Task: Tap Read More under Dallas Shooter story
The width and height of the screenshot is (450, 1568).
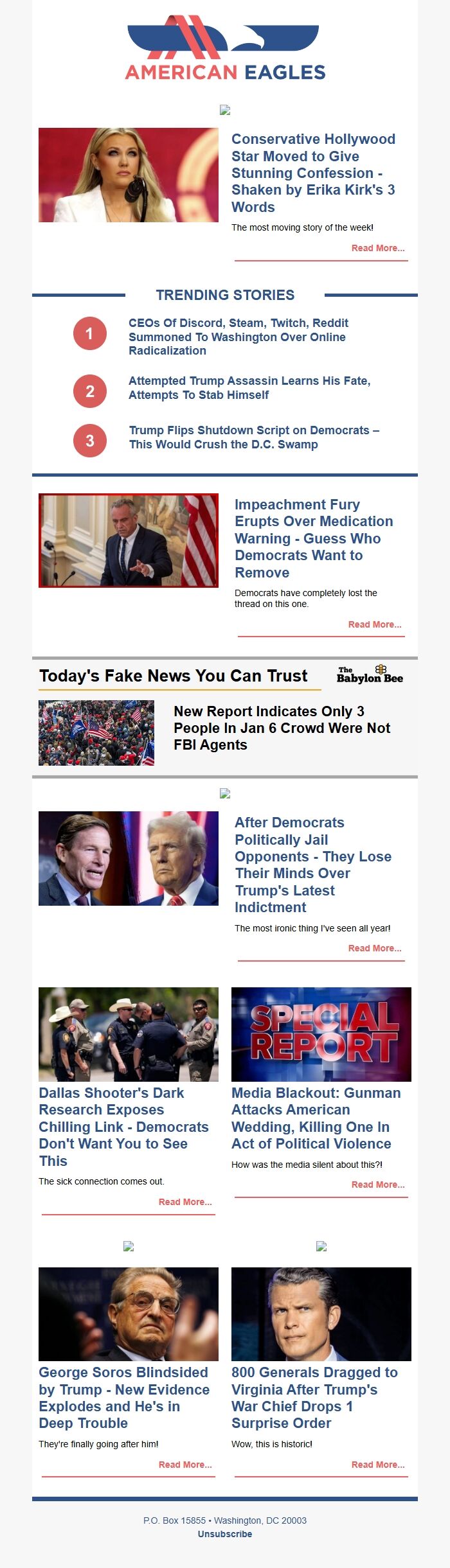Action: point(185,1202)
